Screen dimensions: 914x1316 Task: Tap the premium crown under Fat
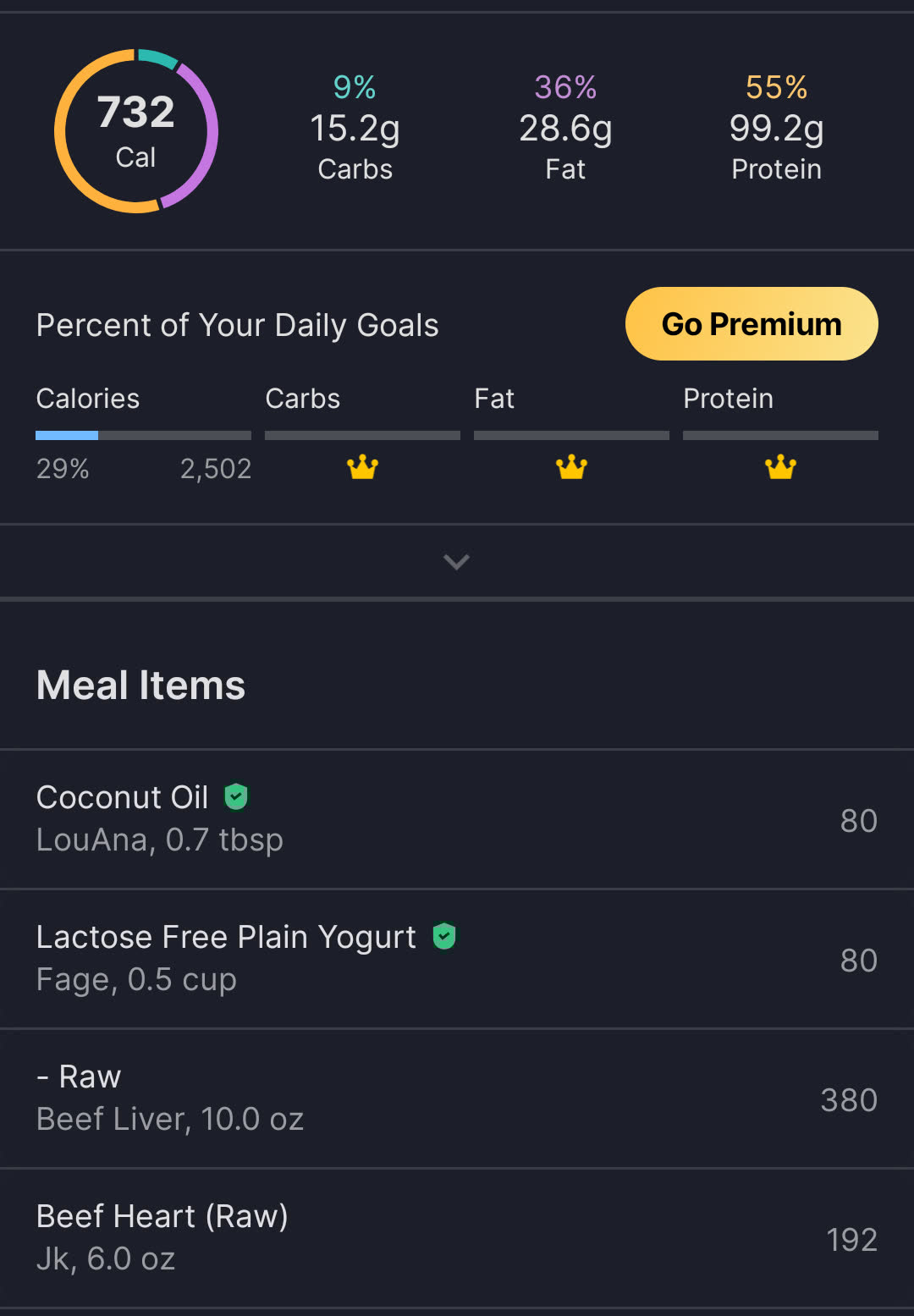click(x=571, y=466)
